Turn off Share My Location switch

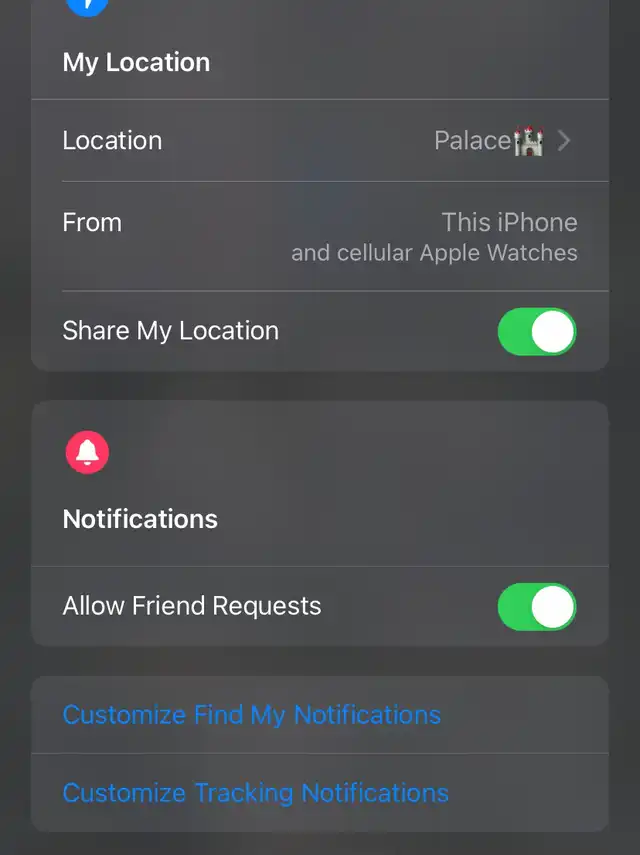537,332
